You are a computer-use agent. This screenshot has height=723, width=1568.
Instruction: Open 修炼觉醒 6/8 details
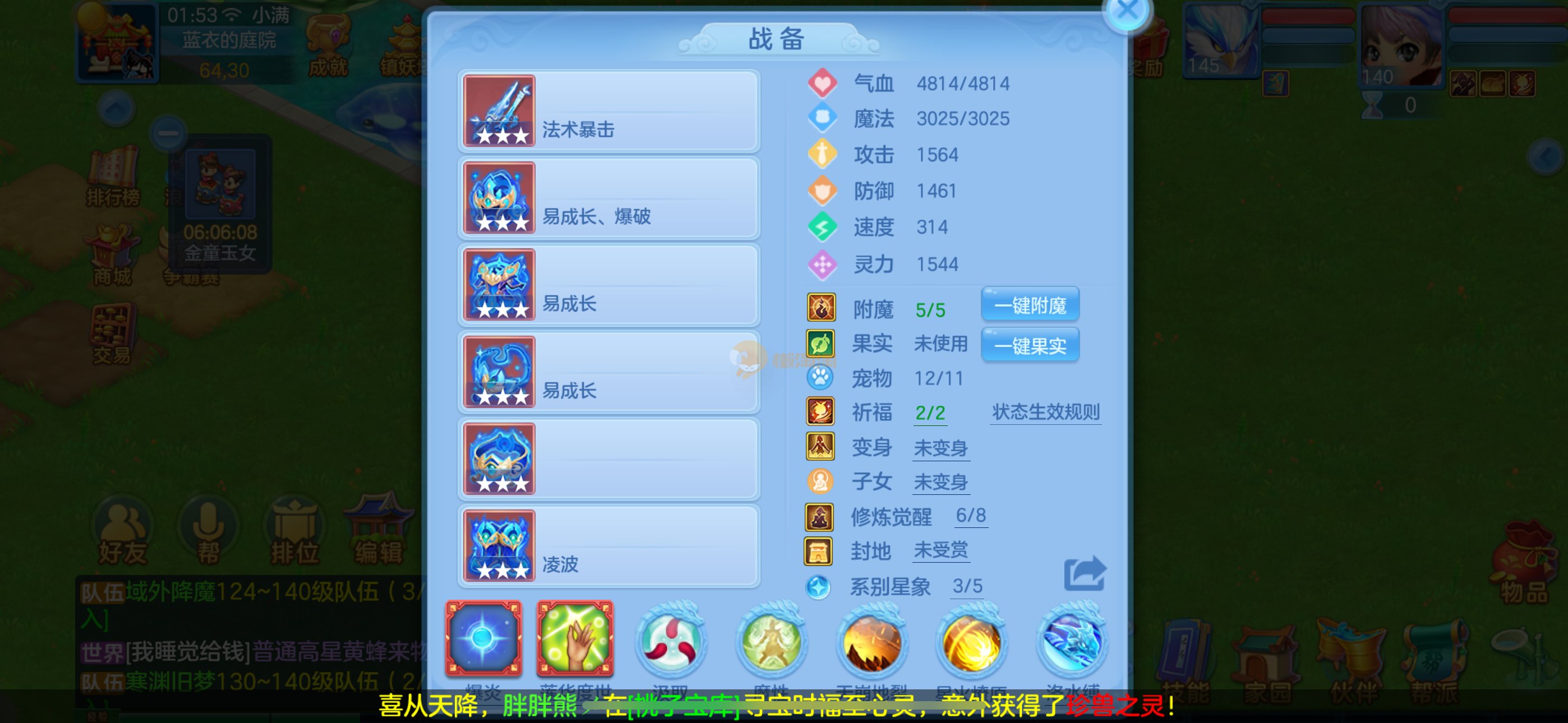(970, 516)
